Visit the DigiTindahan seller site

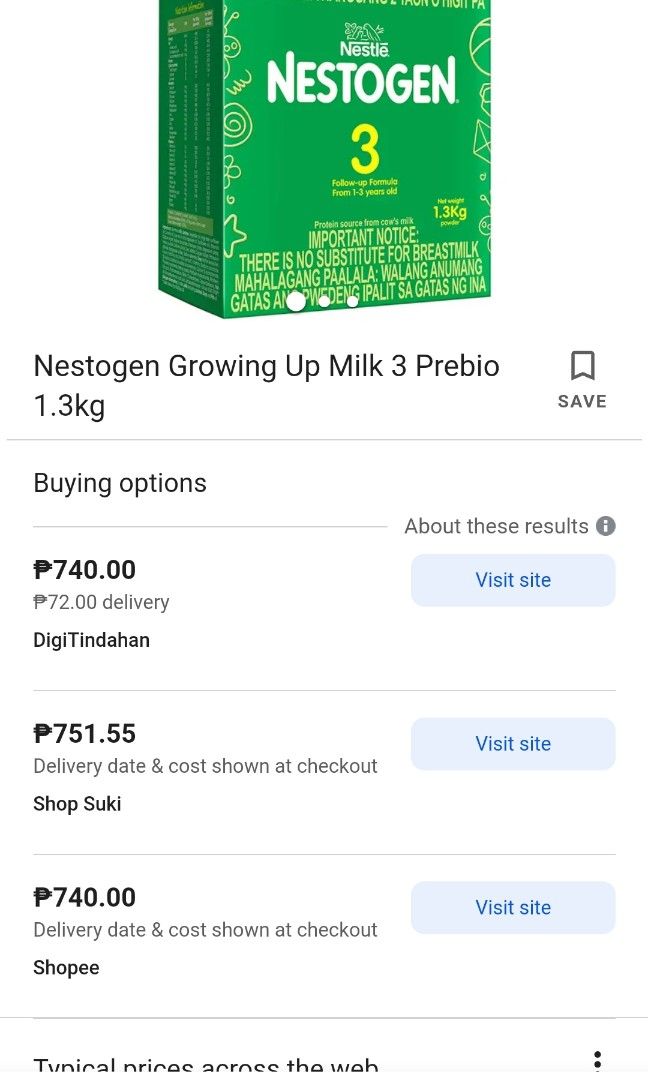pos(513,580)
